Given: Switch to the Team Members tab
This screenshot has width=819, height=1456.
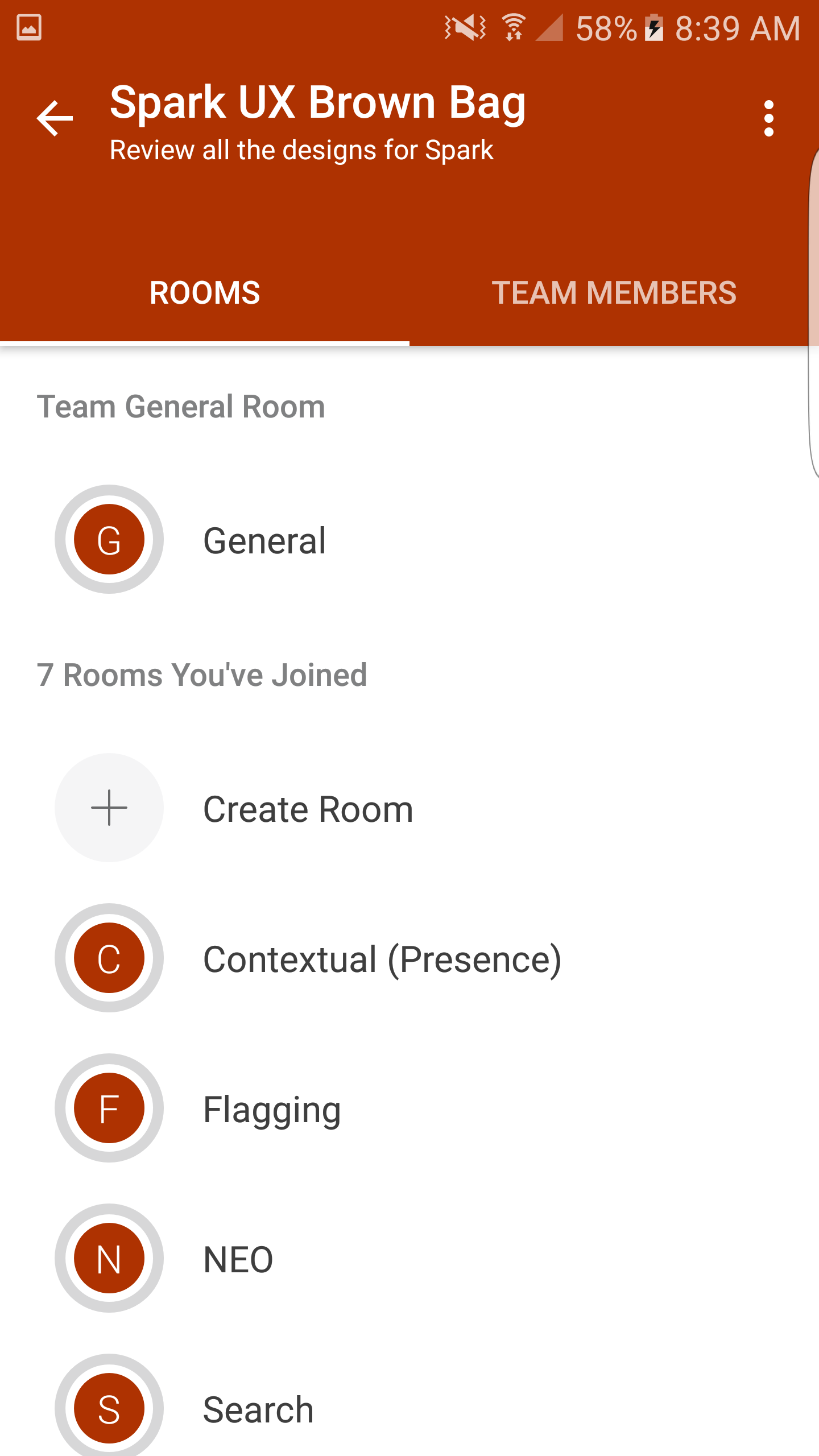Looking at the screenshot, I should point(614,293).
